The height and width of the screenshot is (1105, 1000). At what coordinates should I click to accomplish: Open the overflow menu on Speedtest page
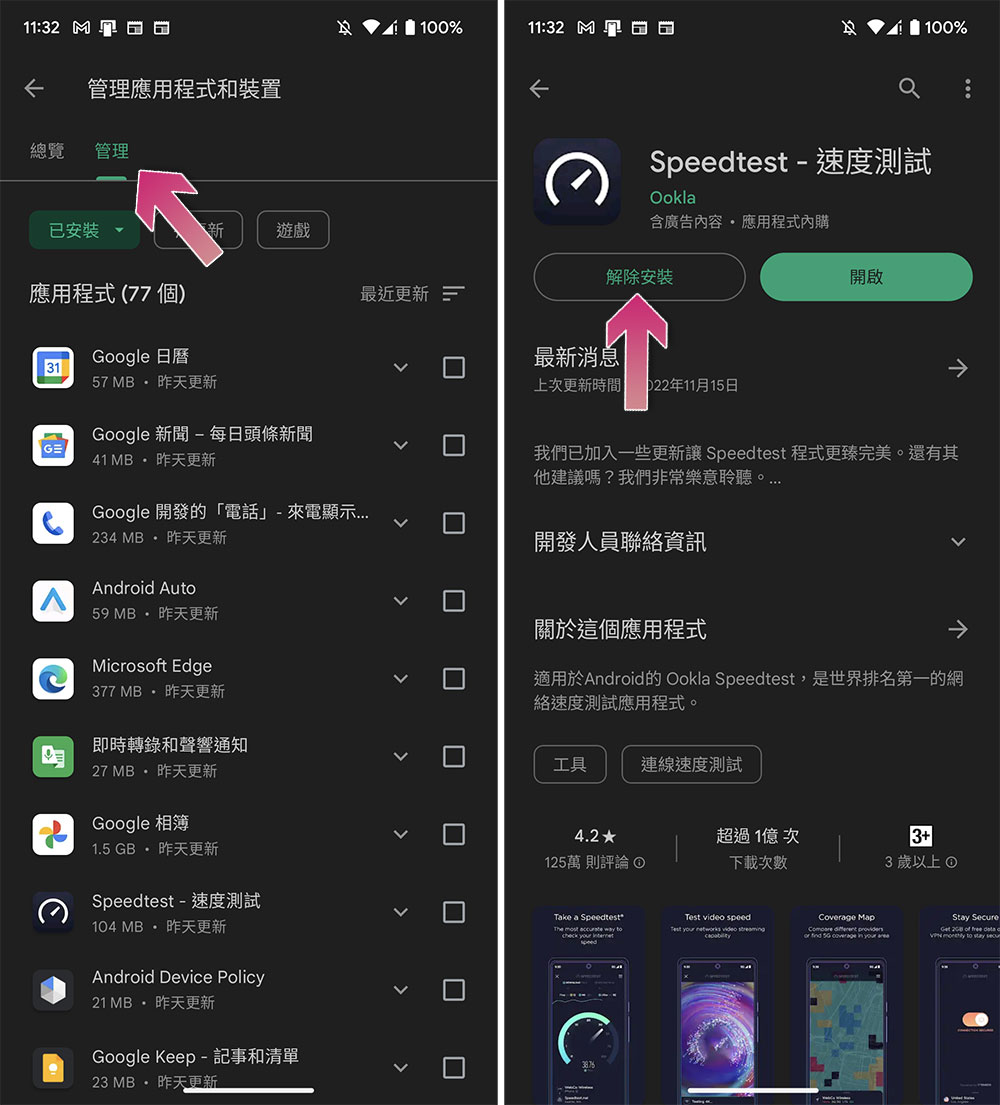click(x=967, y=89)
